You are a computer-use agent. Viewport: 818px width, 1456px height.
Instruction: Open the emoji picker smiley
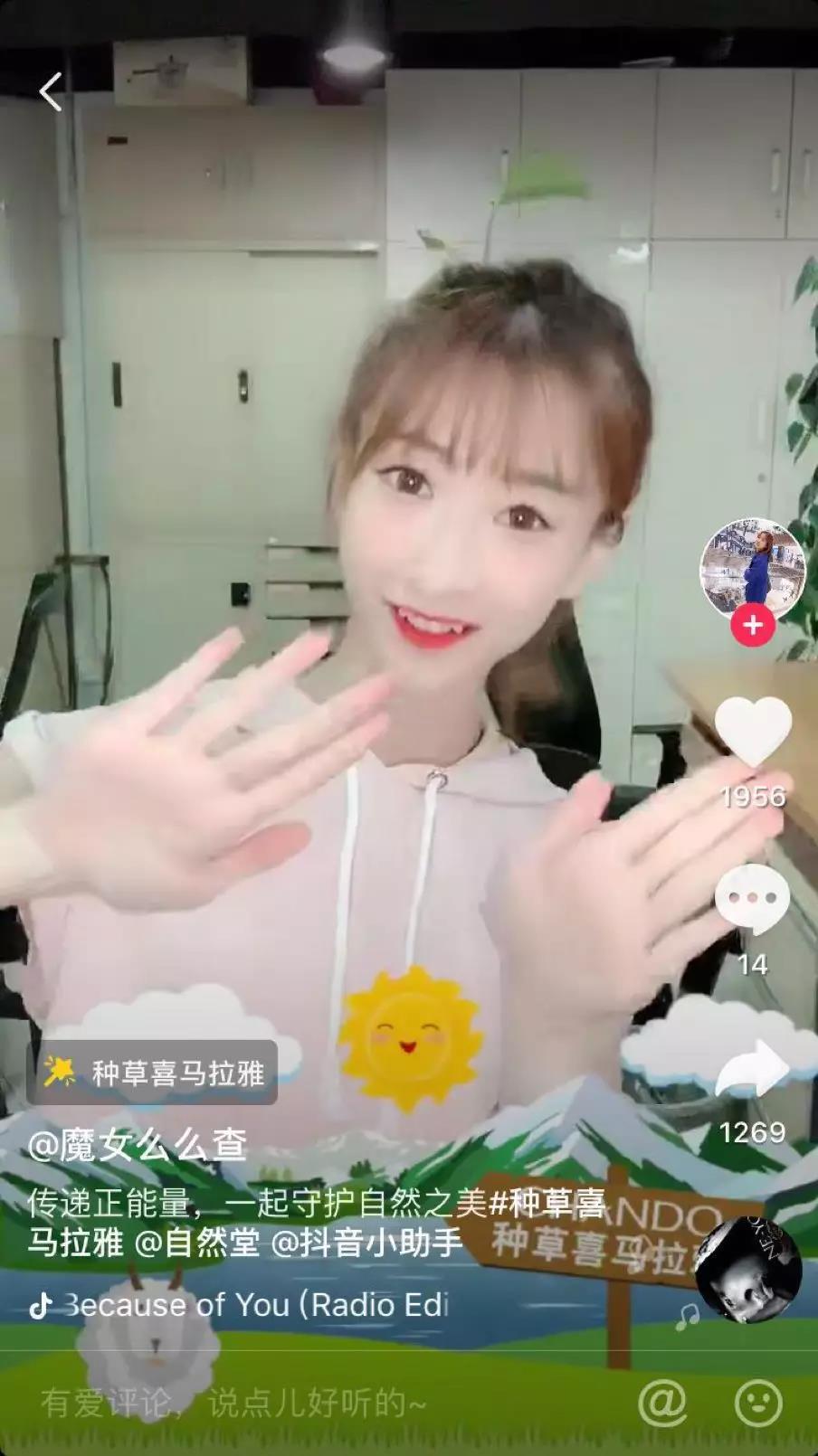click(x=757, y=1403)
